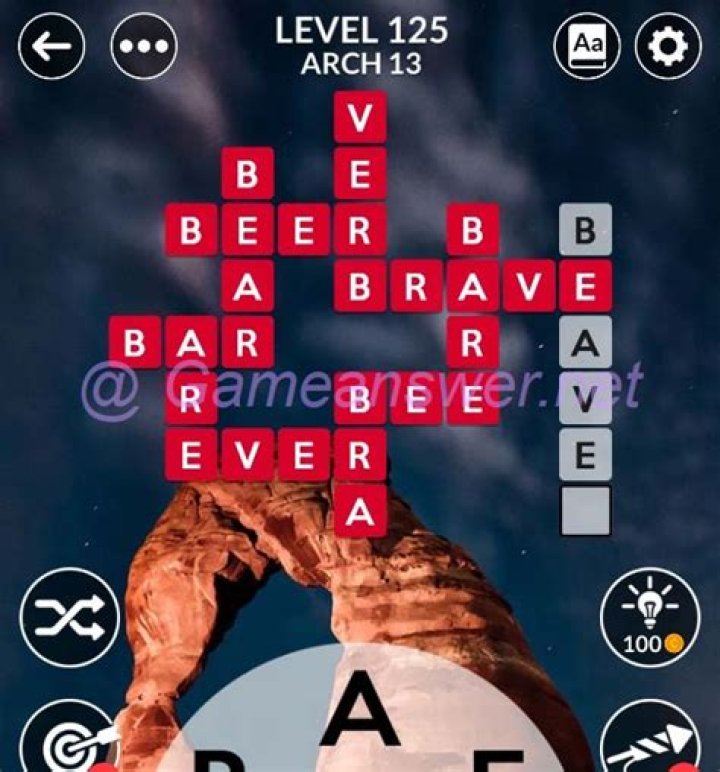Open the three-dot options menu
Image resolution: width=720 pixels, height=772 pixels.
pos(144,46)
